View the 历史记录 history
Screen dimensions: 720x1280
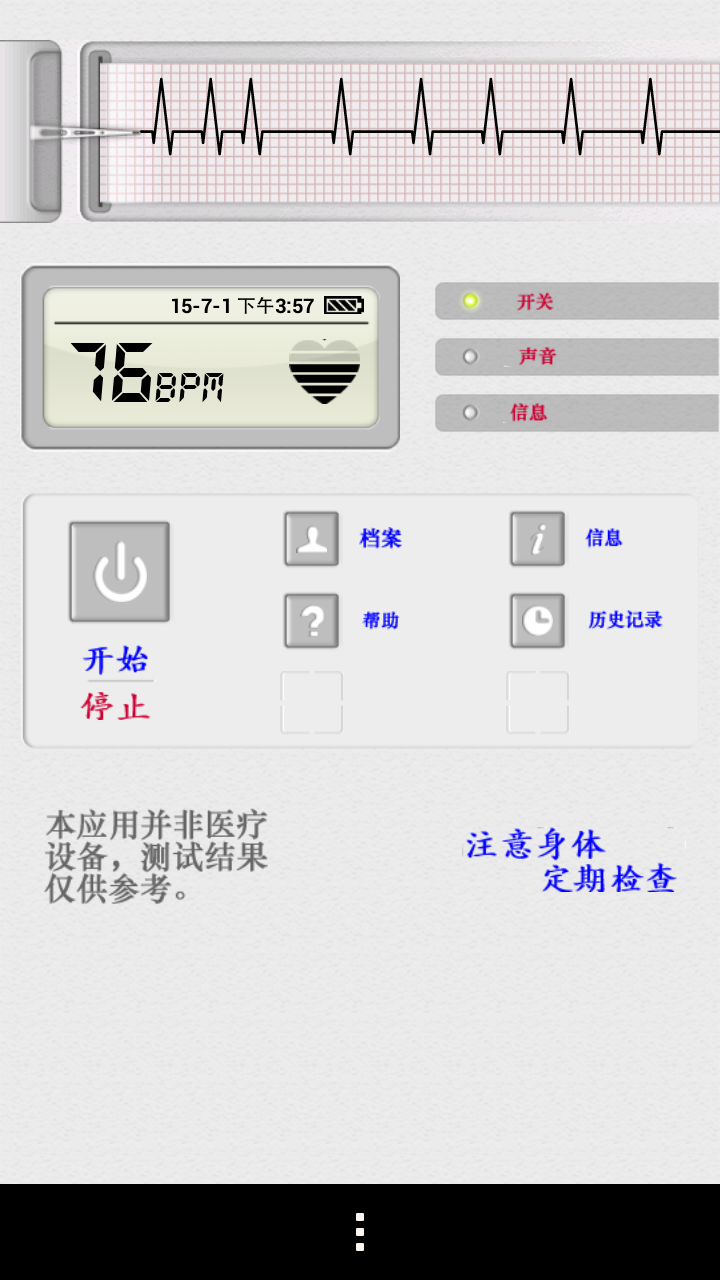pos(538,621)
